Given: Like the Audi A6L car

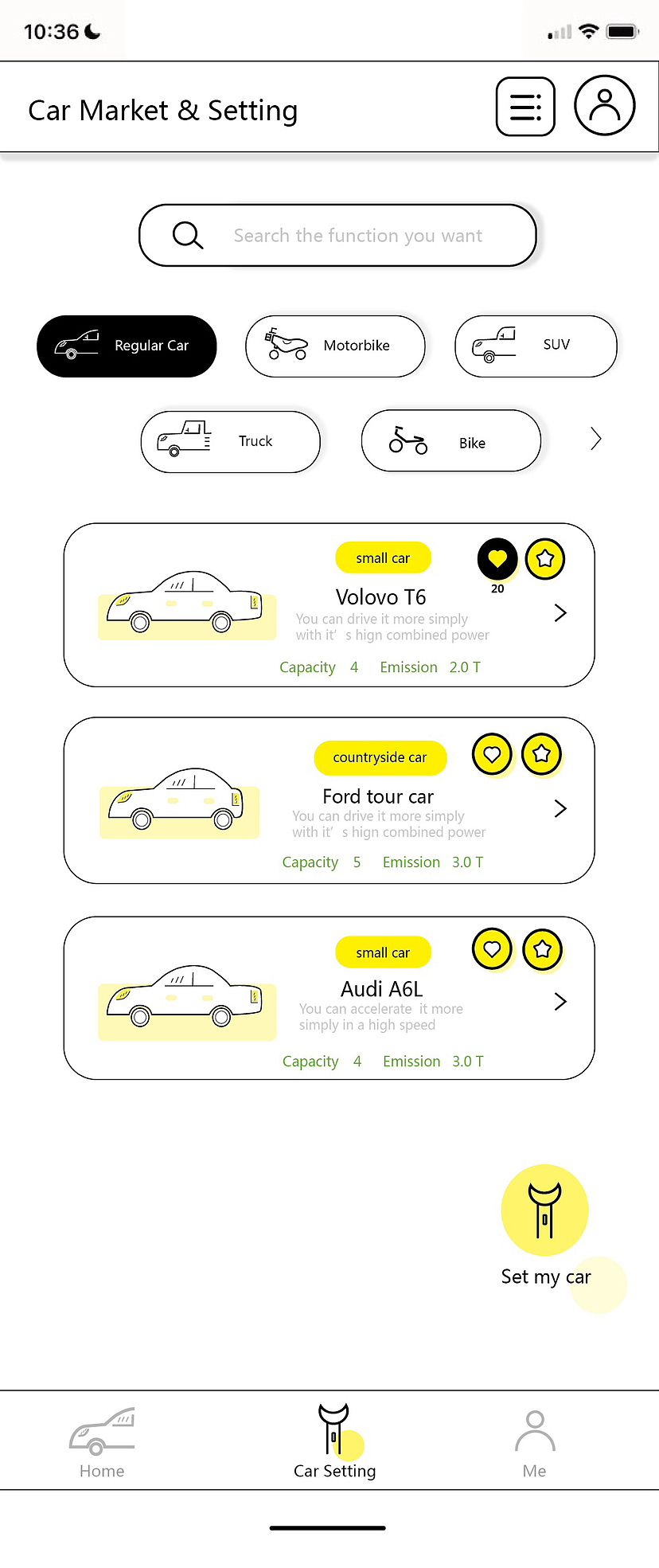Looking at the screenshot, I should pos(492,948).
